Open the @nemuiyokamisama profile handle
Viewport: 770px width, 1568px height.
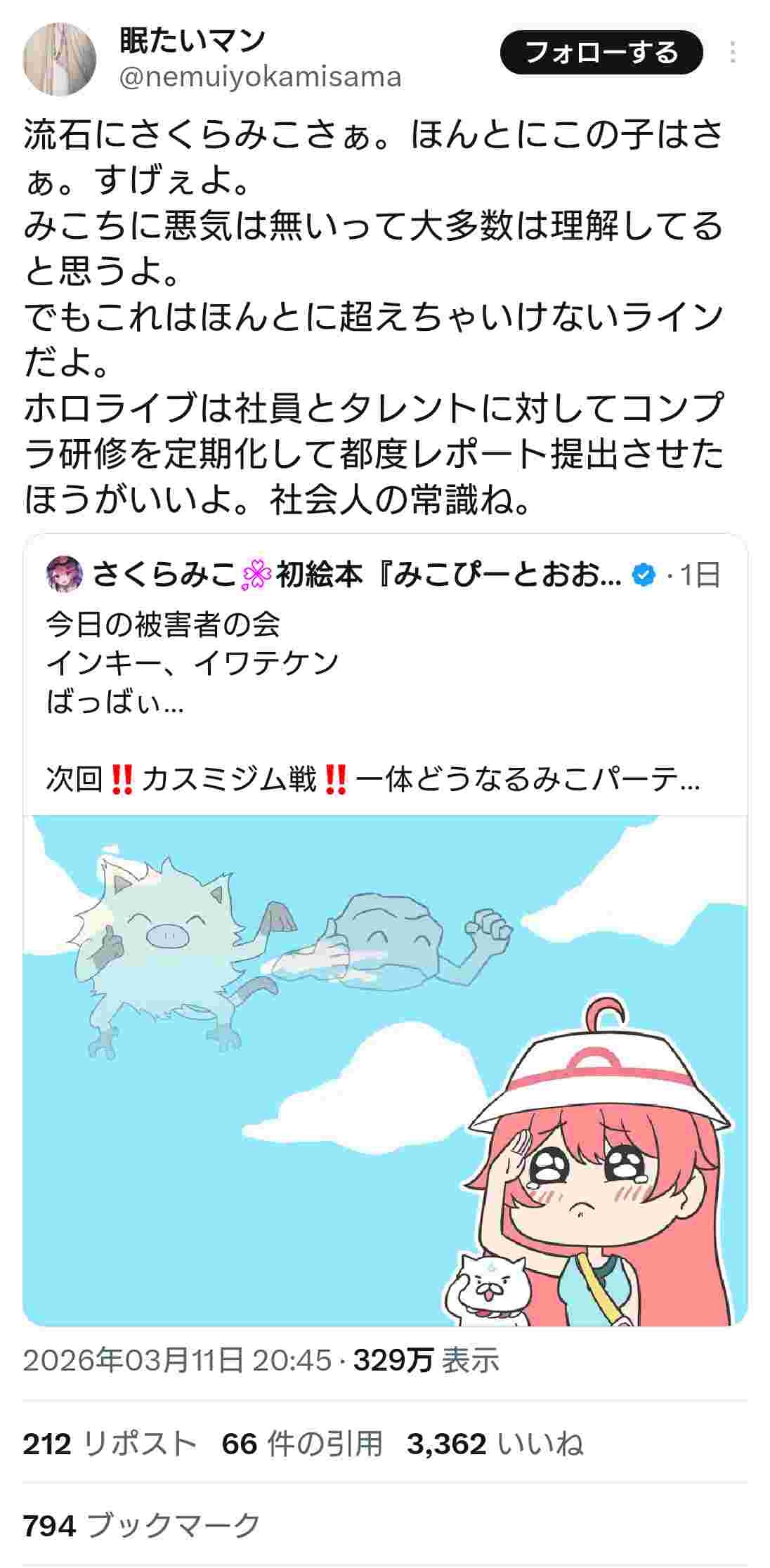(260, 77)
